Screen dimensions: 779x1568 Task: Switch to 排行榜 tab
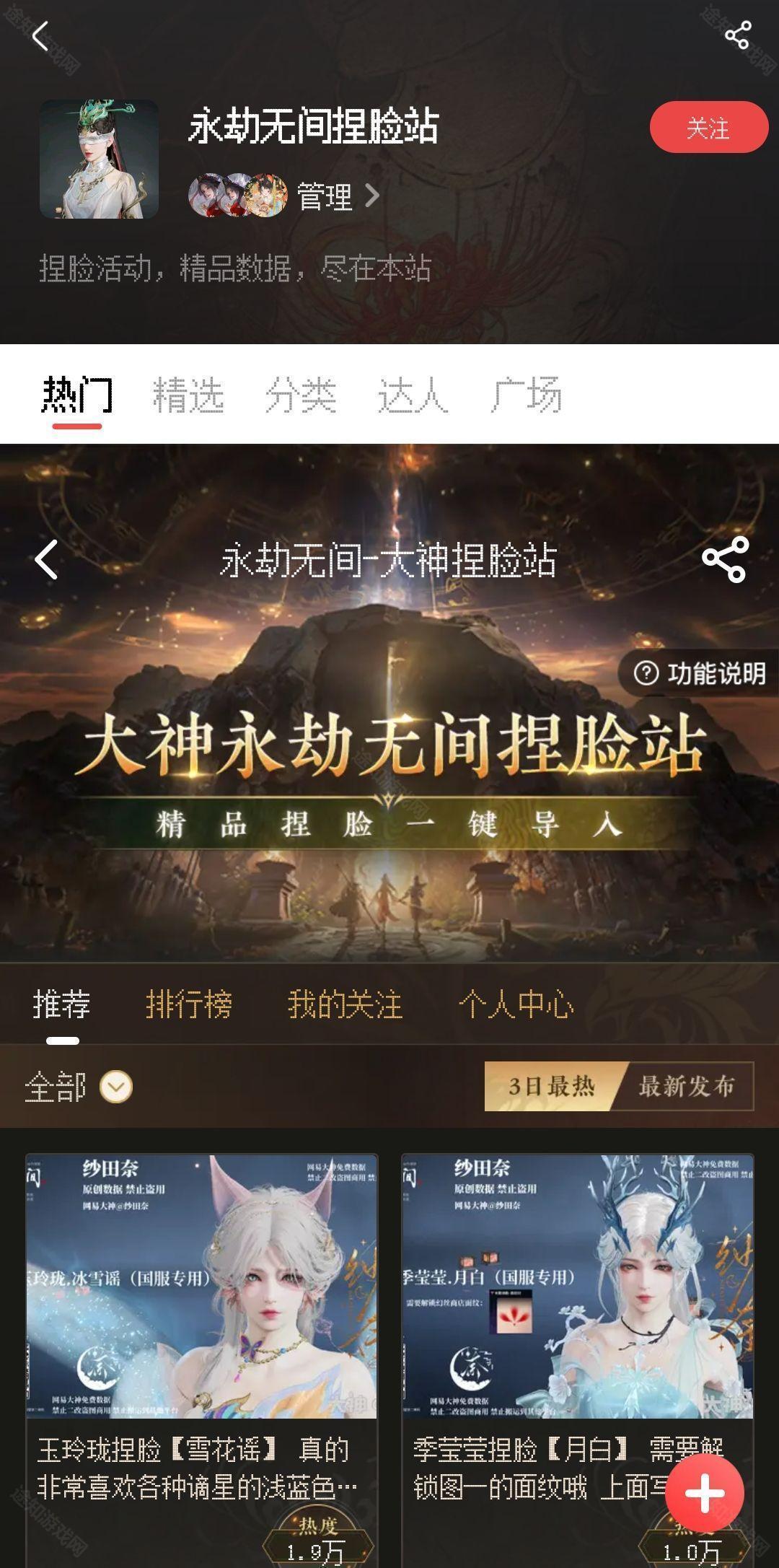pos(189,1004)
